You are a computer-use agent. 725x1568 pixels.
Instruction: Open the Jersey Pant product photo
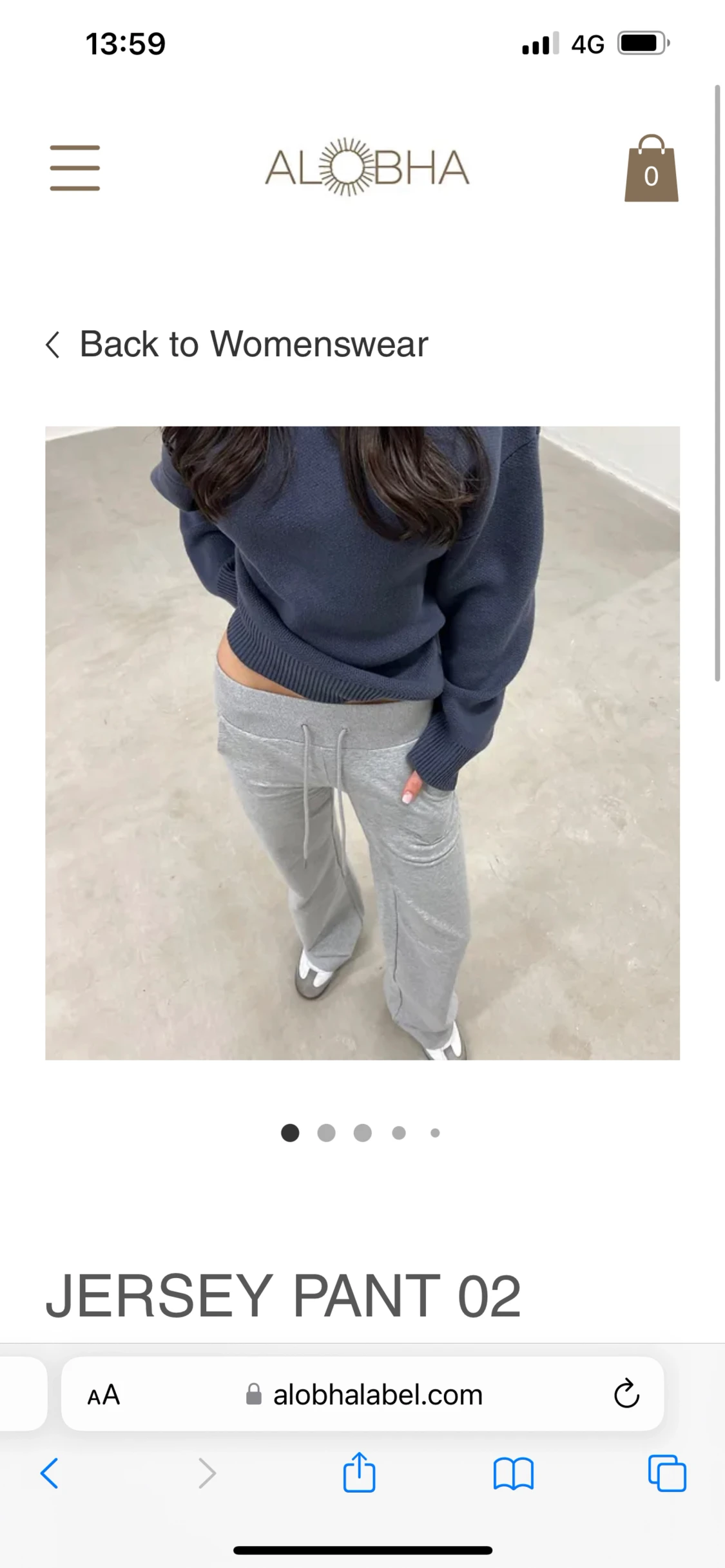pos(362,743)
